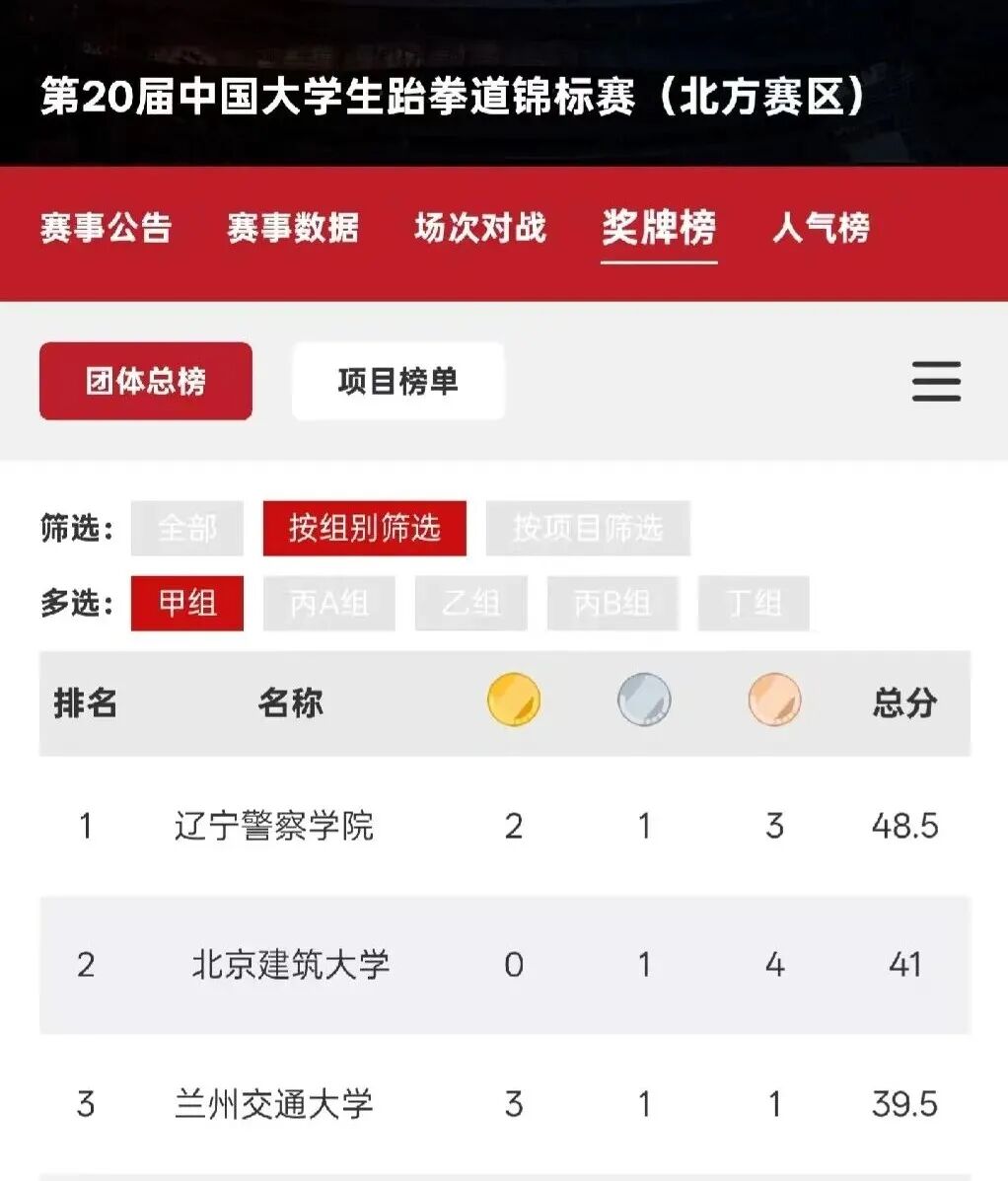Viewport: 1008px width, 1181px height.
Task: Open the hamburger menu
Action: coord(935,381)
